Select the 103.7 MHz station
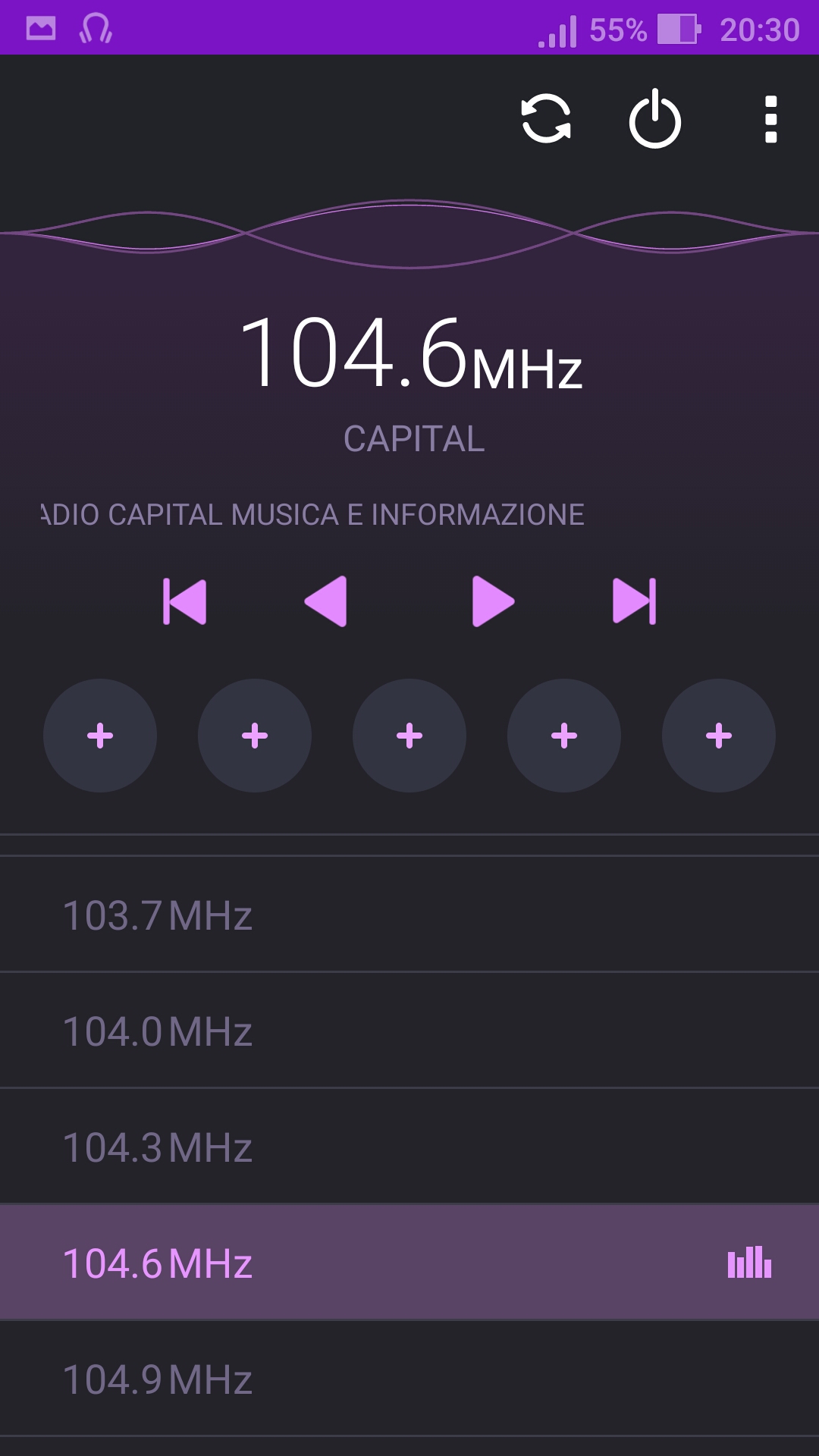Viewport: 819px width, 1456px height. pyautogui.click(x=409, y=915)
